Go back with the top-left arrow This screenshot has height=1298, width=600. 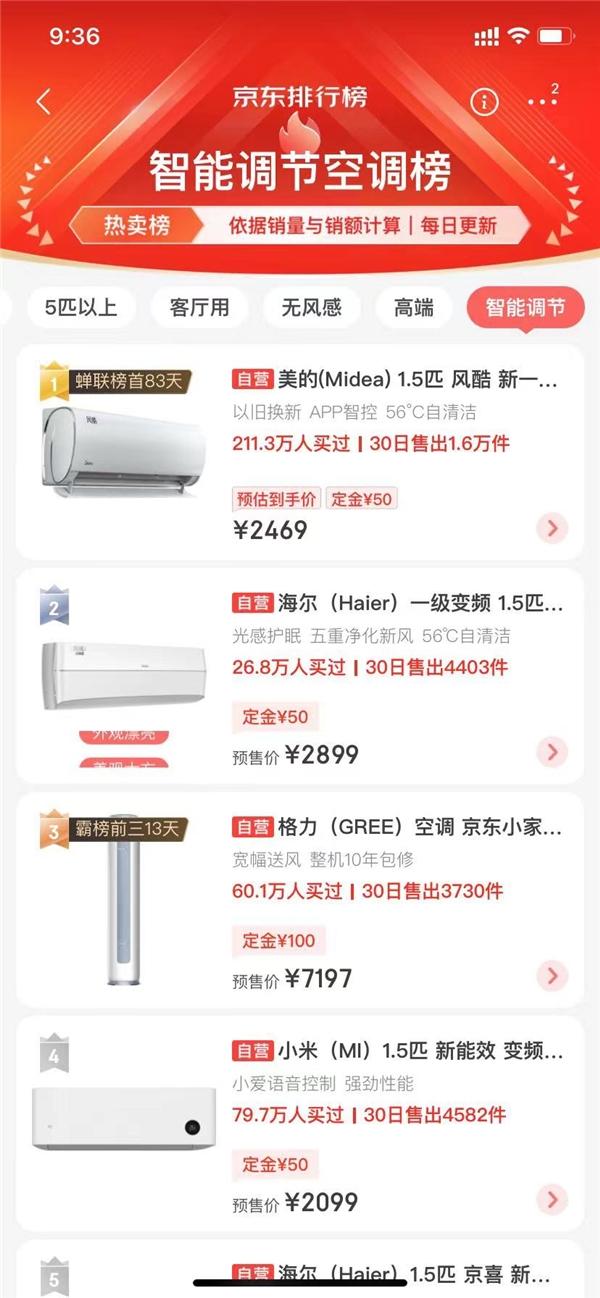(43, 101)
